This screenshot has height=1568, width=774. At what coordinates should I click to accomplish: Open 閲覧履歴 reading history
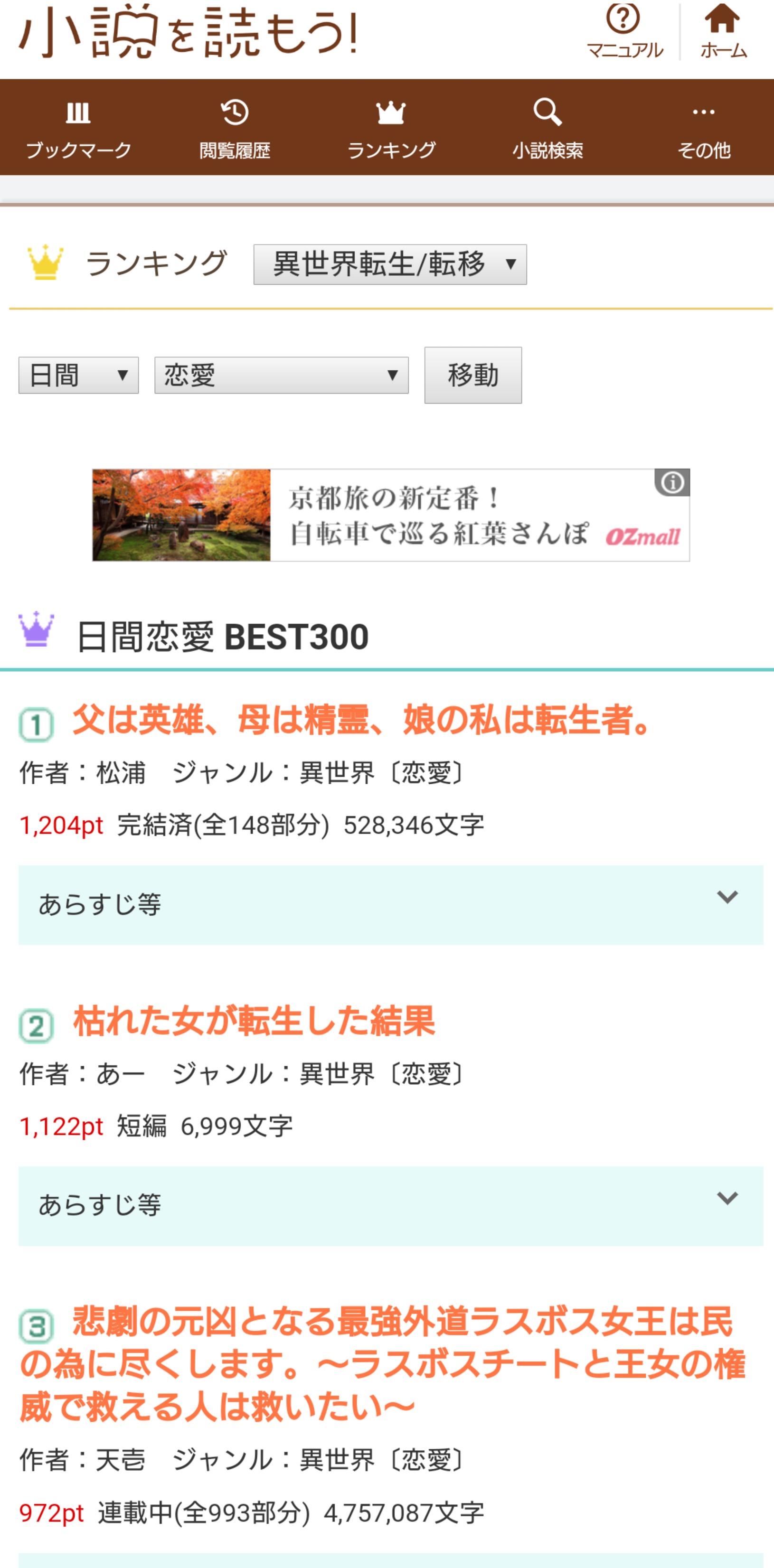click(x=235, y=129)
